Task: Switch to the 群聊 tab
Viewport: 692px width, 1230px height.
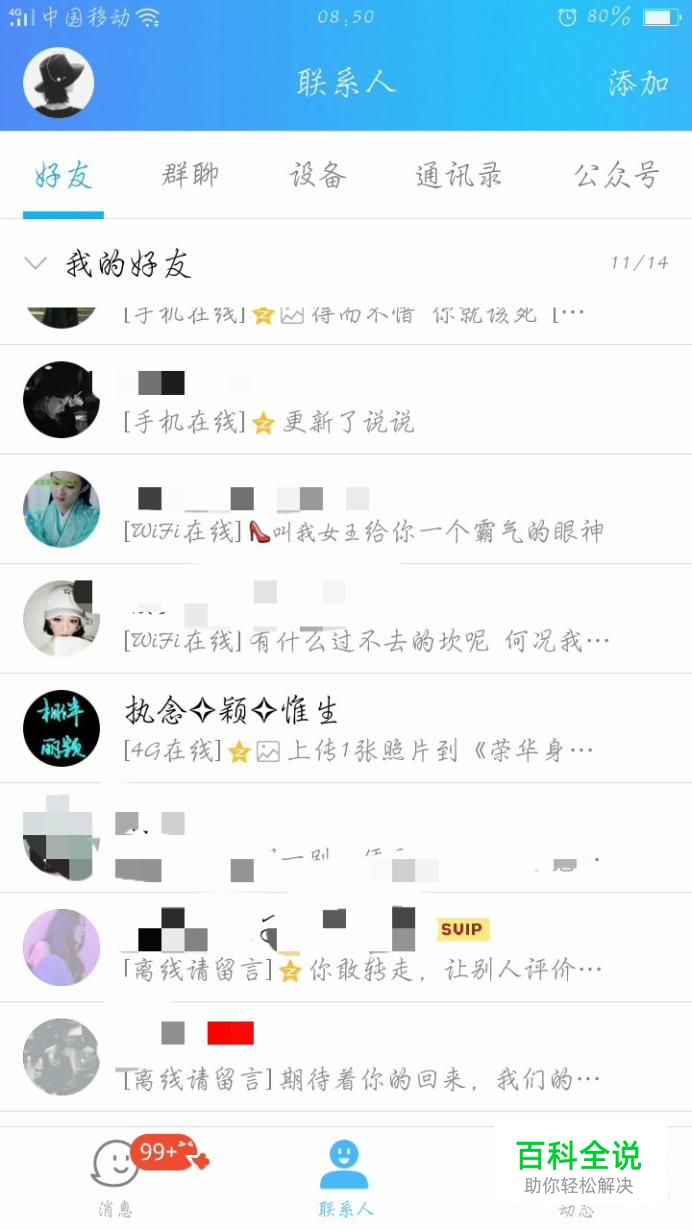Action: 190,176
